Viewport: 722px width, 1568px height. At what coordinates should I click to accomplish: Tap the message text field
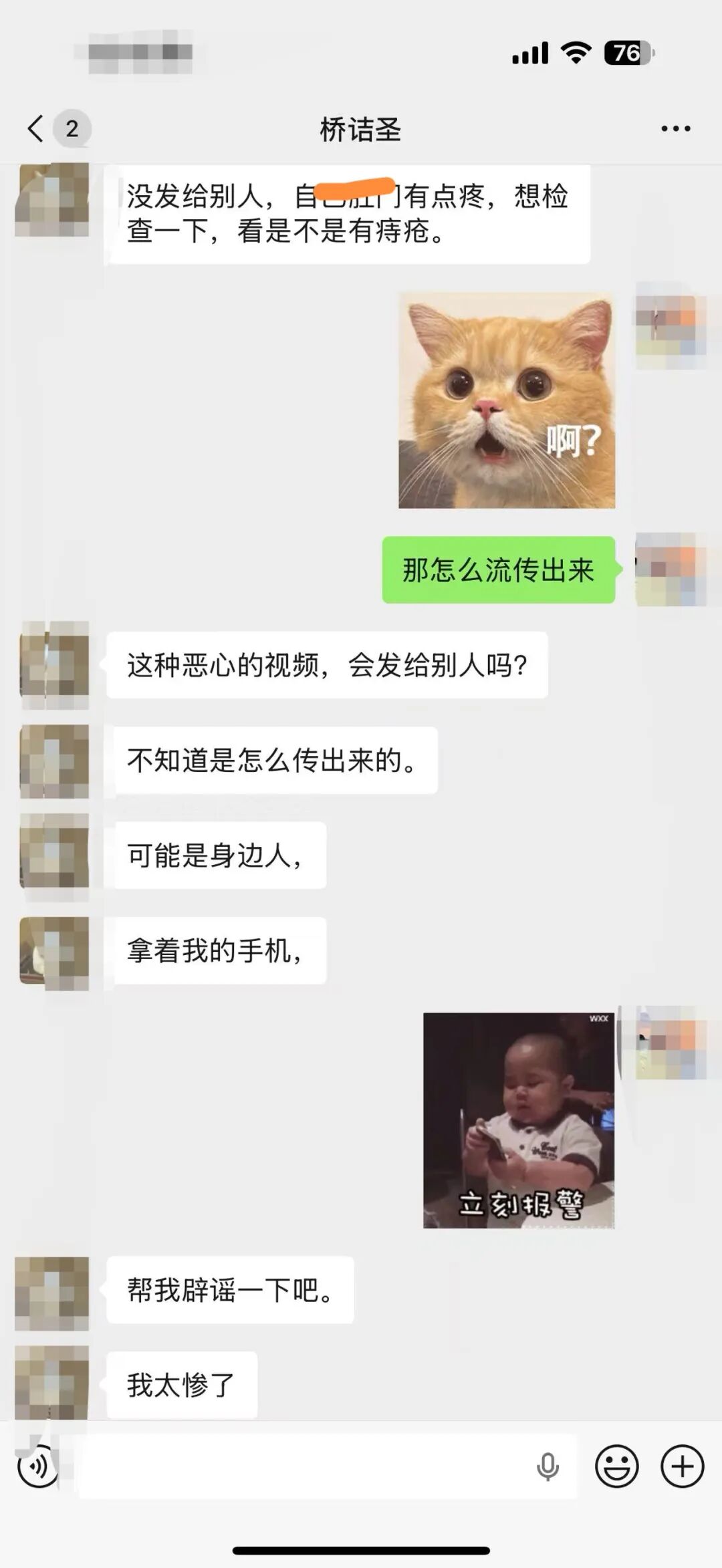301,1466
